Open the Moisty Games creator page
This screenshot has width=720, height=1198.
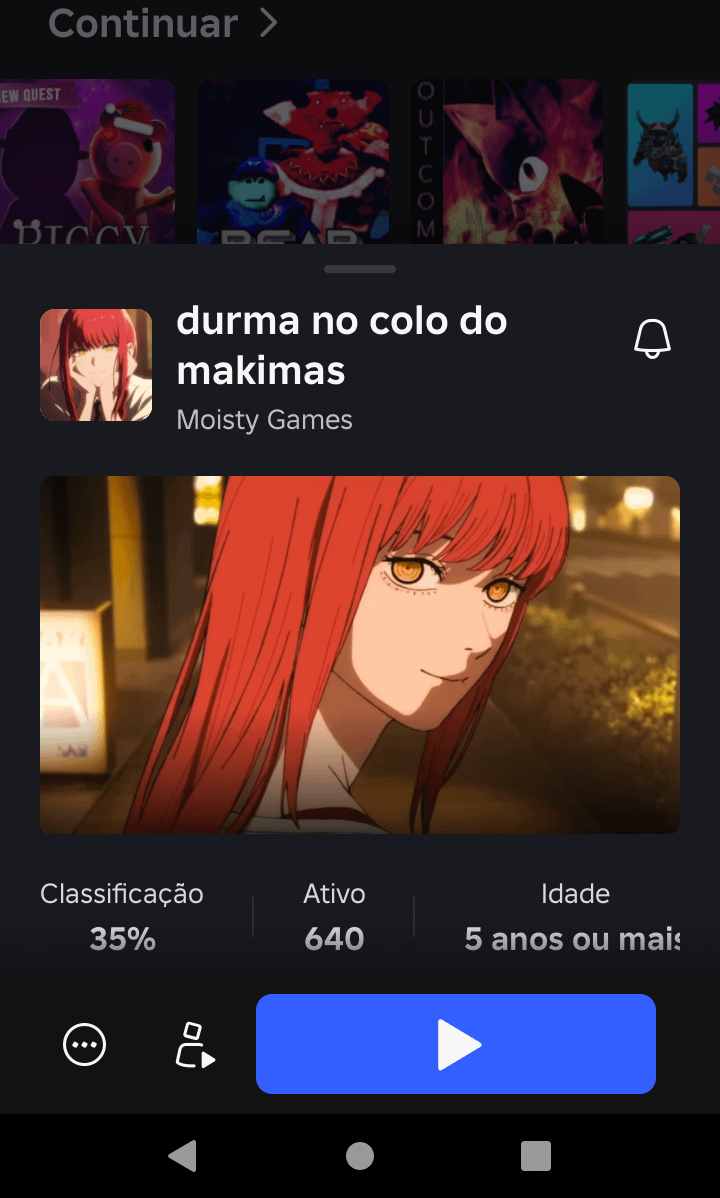click(264, 419)
